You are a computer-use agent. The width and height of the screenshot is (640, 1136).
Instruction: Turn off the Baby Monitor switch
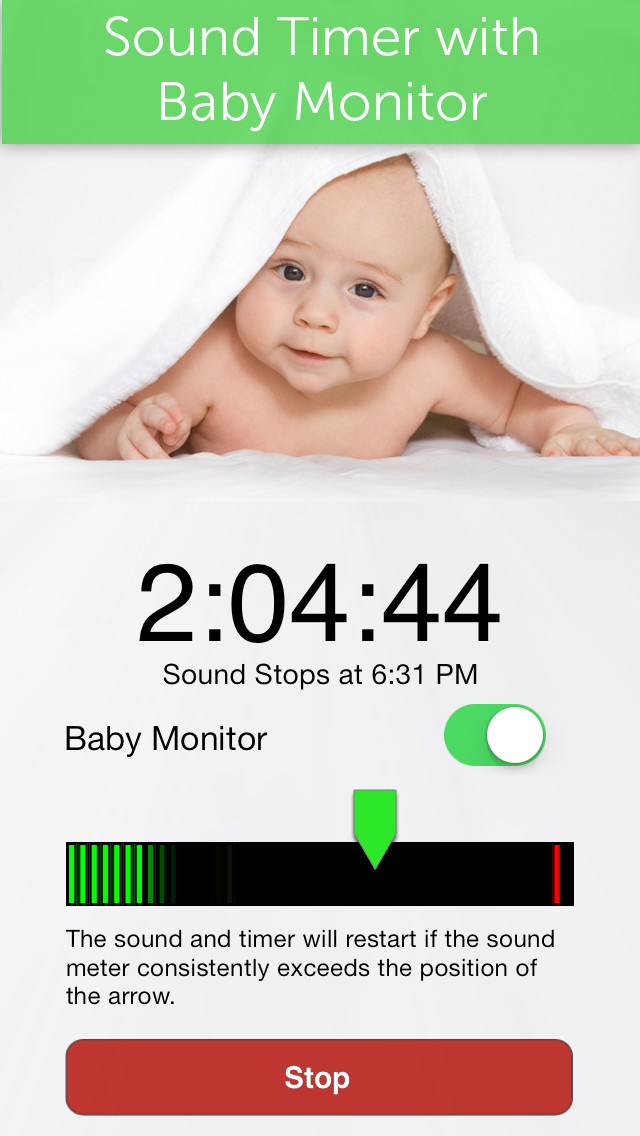[x=494, y=735]
